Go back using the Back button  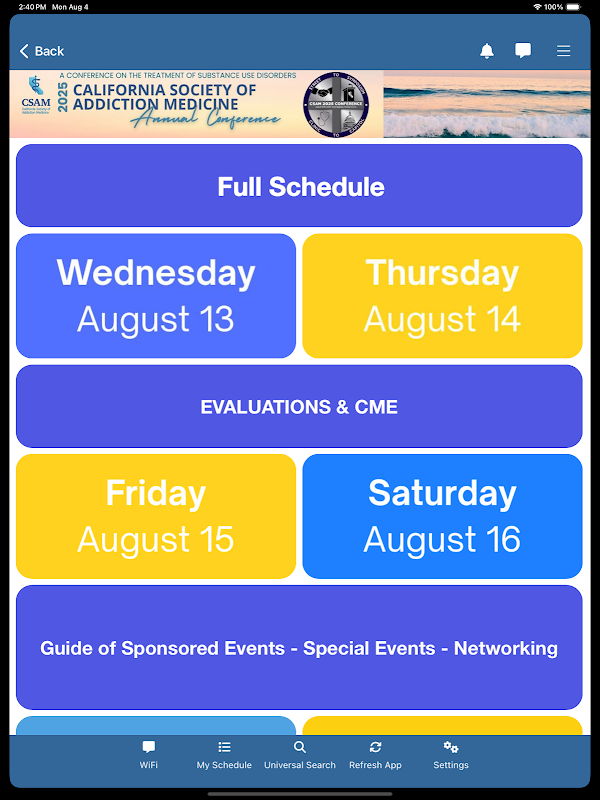[42, 51]
